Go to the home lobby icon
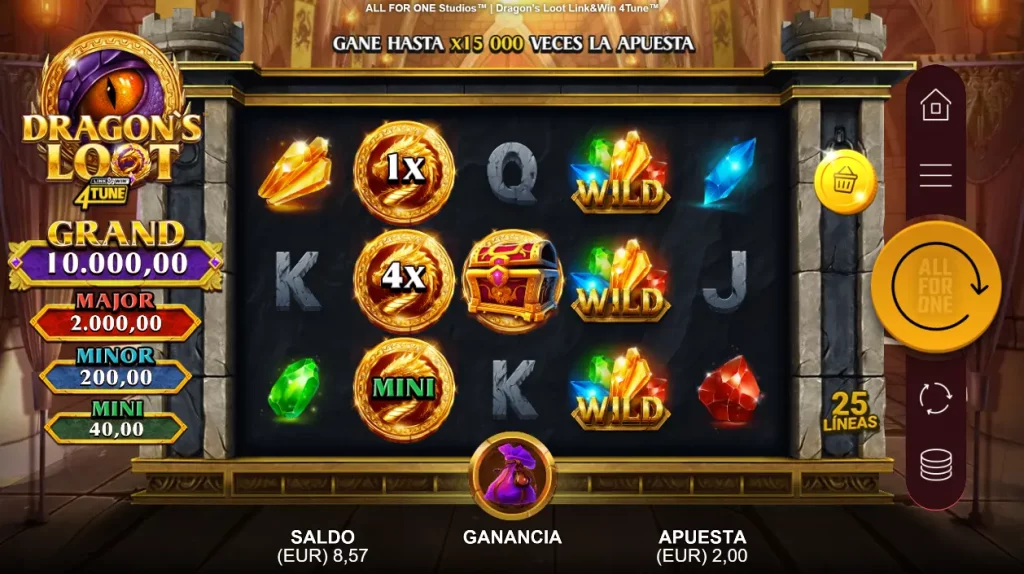Viewport: 1024px width, 574px height. coord(935,105)
